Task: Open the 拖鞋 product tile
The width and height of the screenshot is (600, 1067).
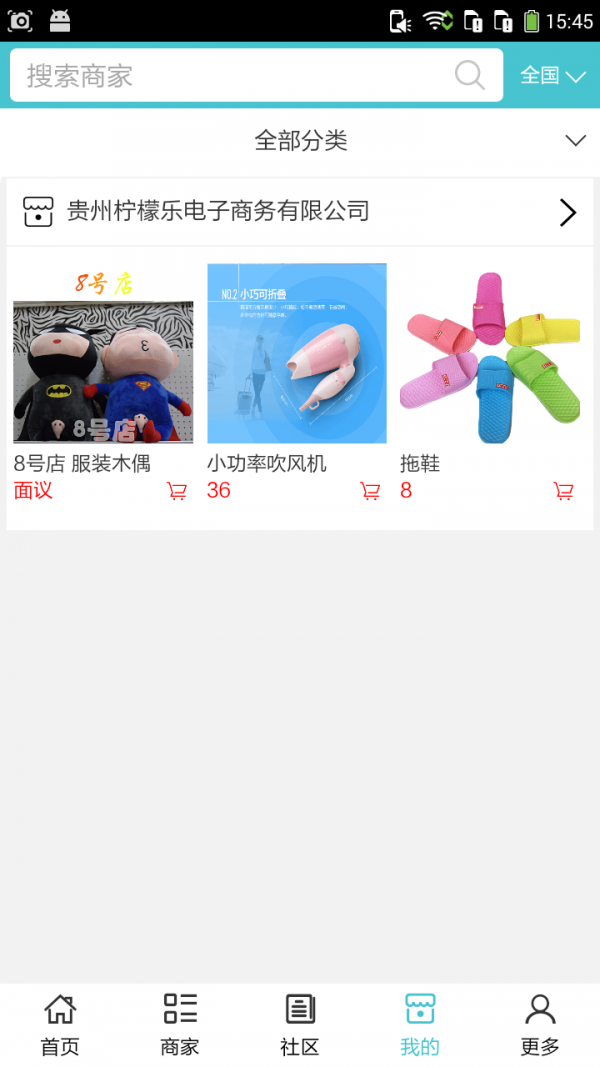Action: click(x=490, y=354)
